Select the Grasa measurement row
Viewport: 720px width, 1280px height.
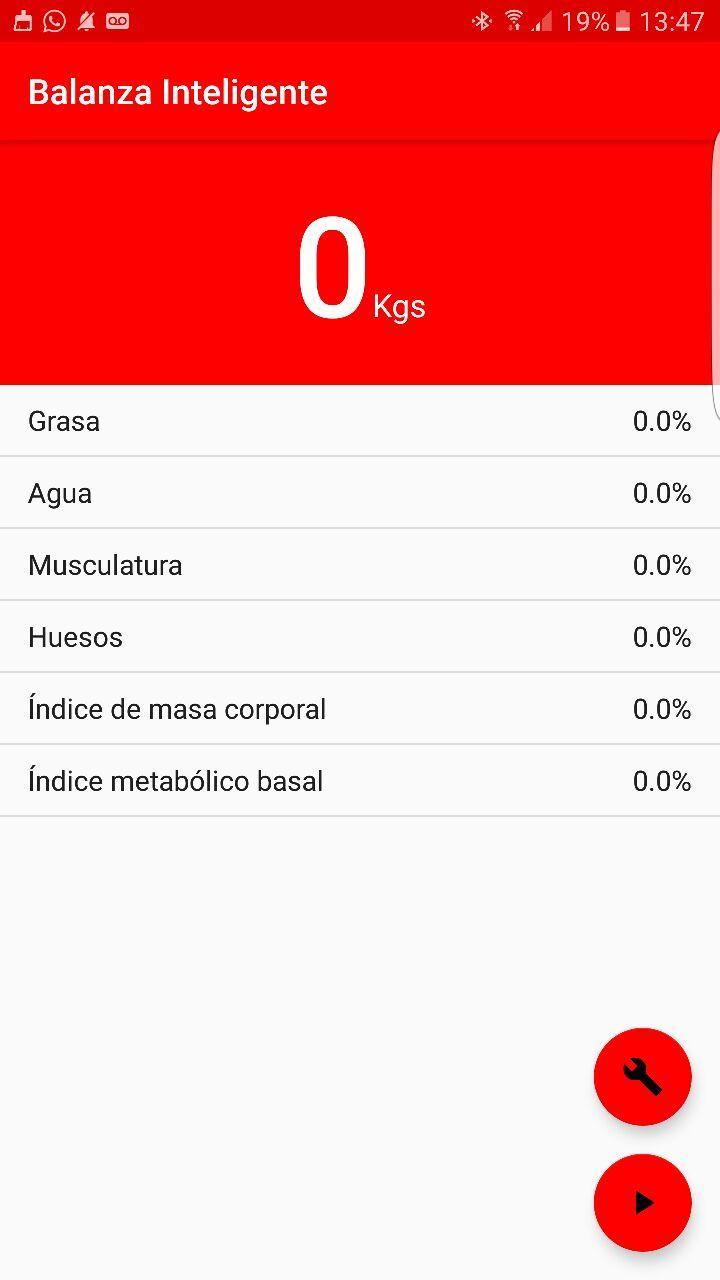[x=360, y=421]
